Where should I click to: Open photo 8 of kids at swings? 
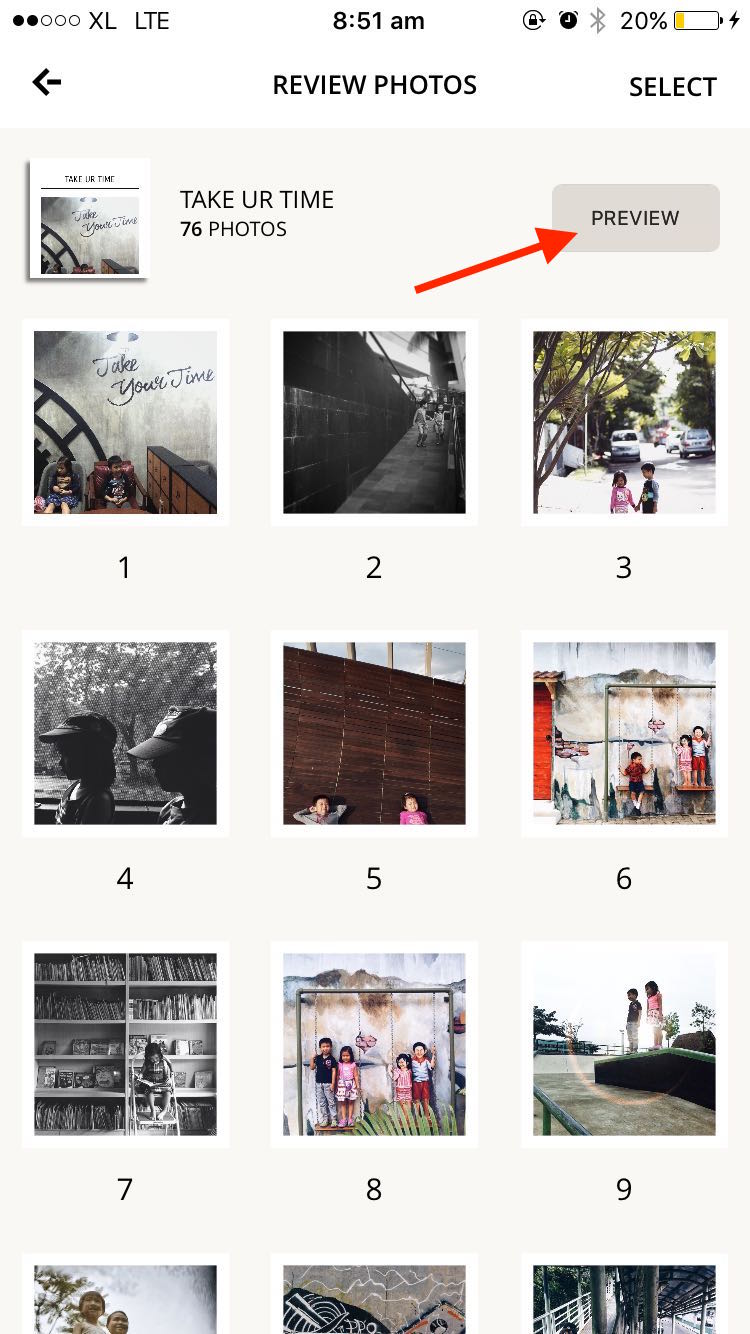[374, 1044]
